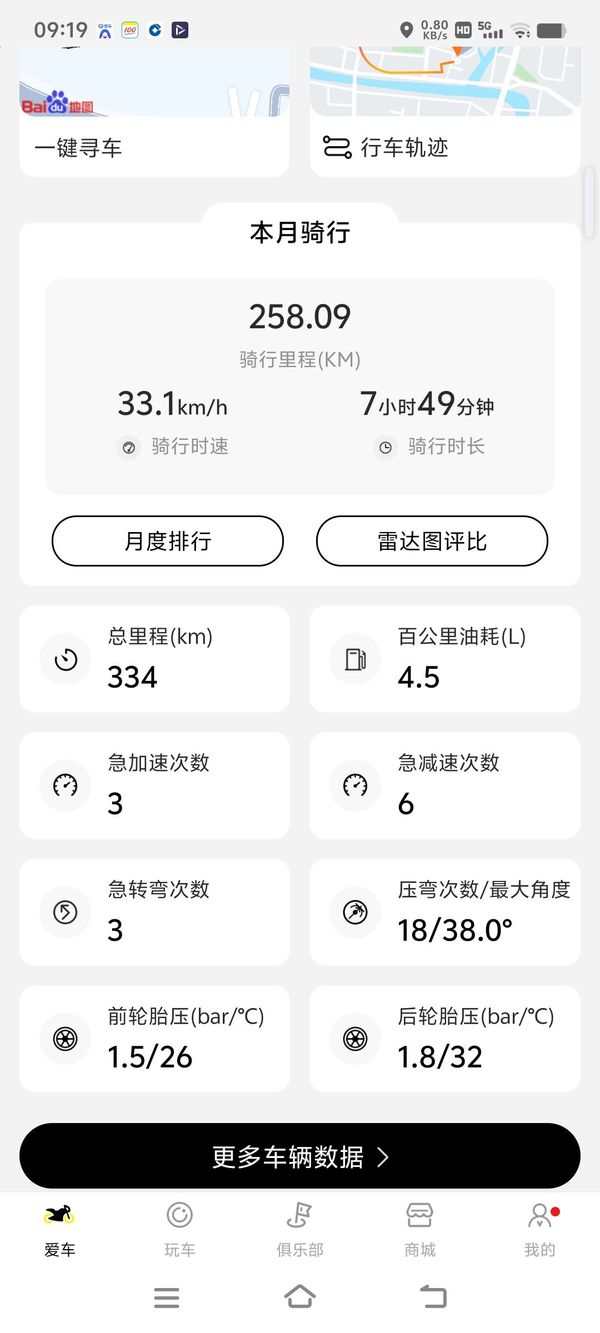Select the 爱车 tab
600x1333 pixels.
pos(60,1229)
